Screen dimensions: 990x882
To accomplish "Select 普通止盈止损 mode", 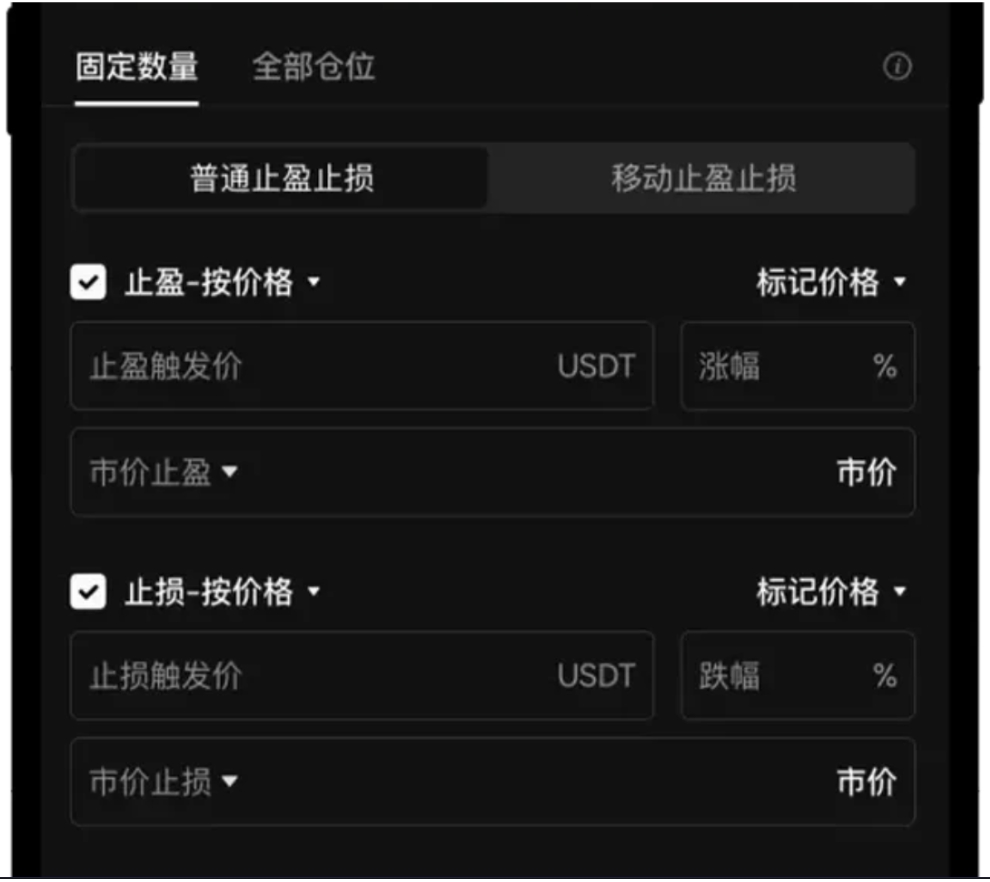I will [x=282, y=179].
